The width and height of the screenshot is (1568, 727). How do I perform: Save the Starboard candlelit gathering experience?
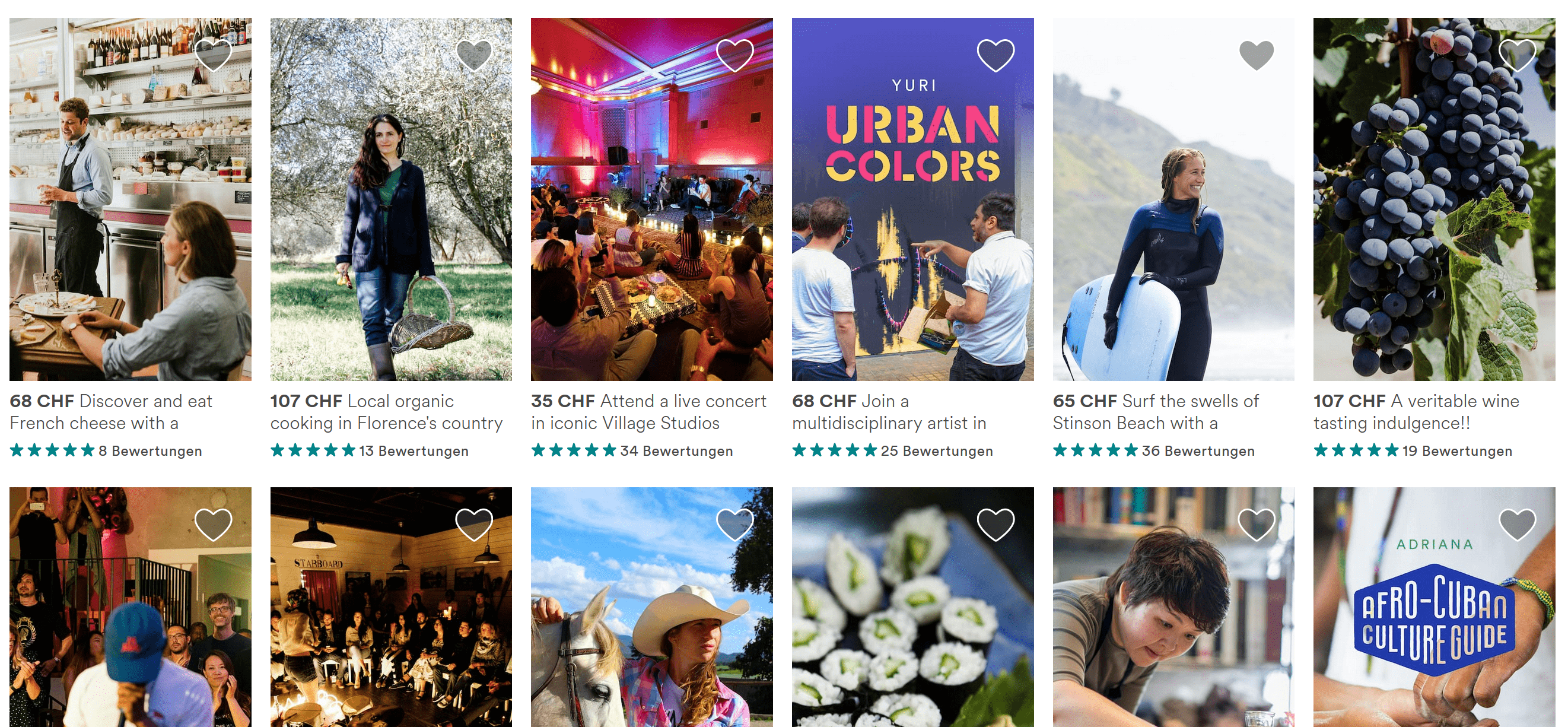click(474, 524)
